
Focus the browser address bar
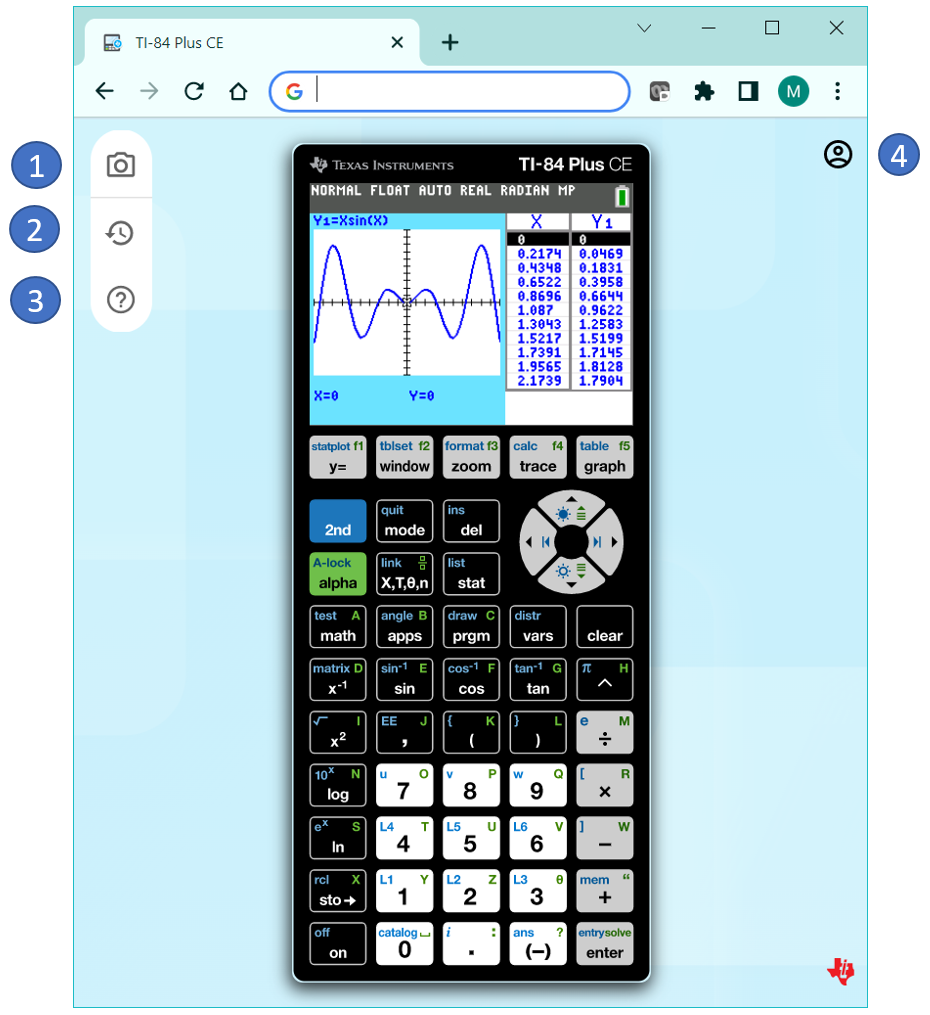[x=460, y=92]
